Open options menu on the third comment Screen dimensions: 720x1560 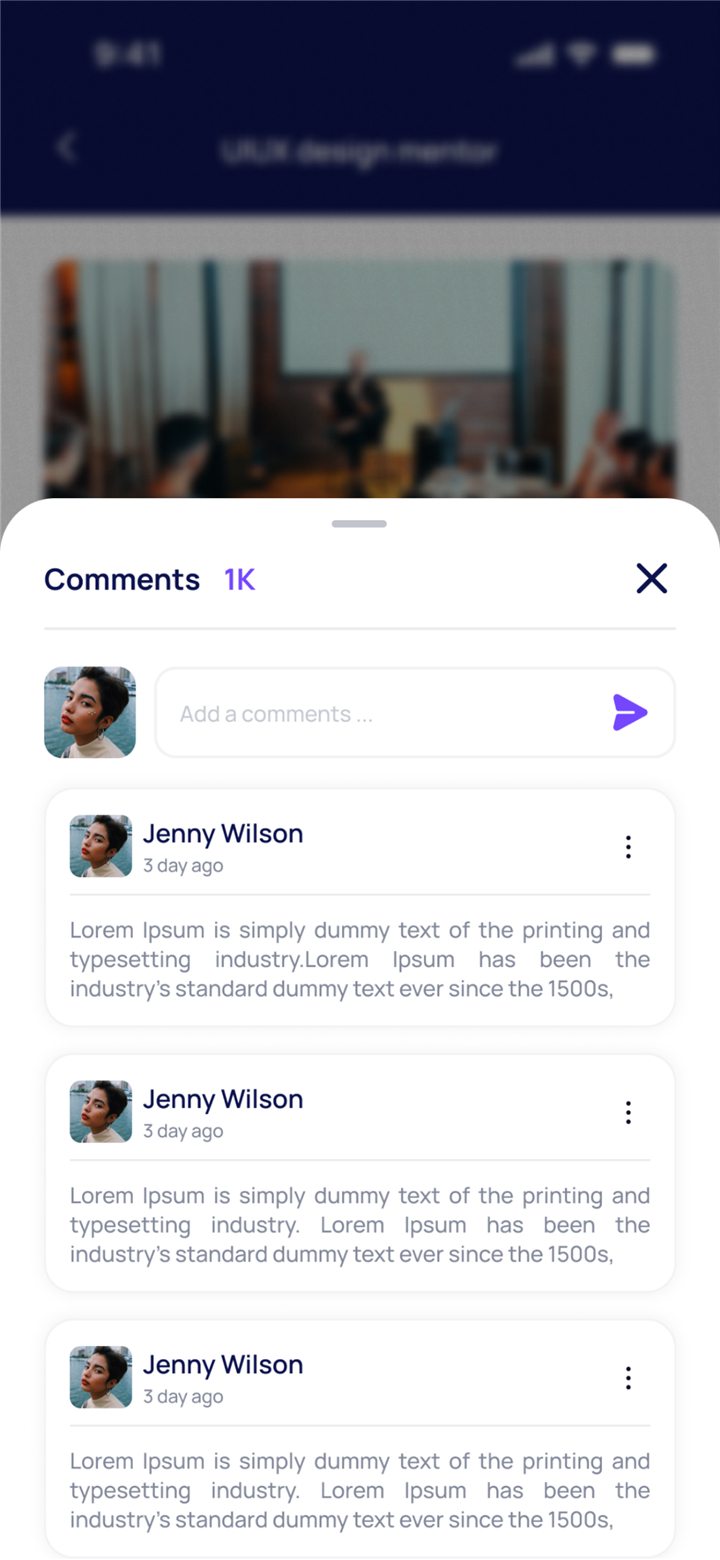click(x=628, y=1378)
